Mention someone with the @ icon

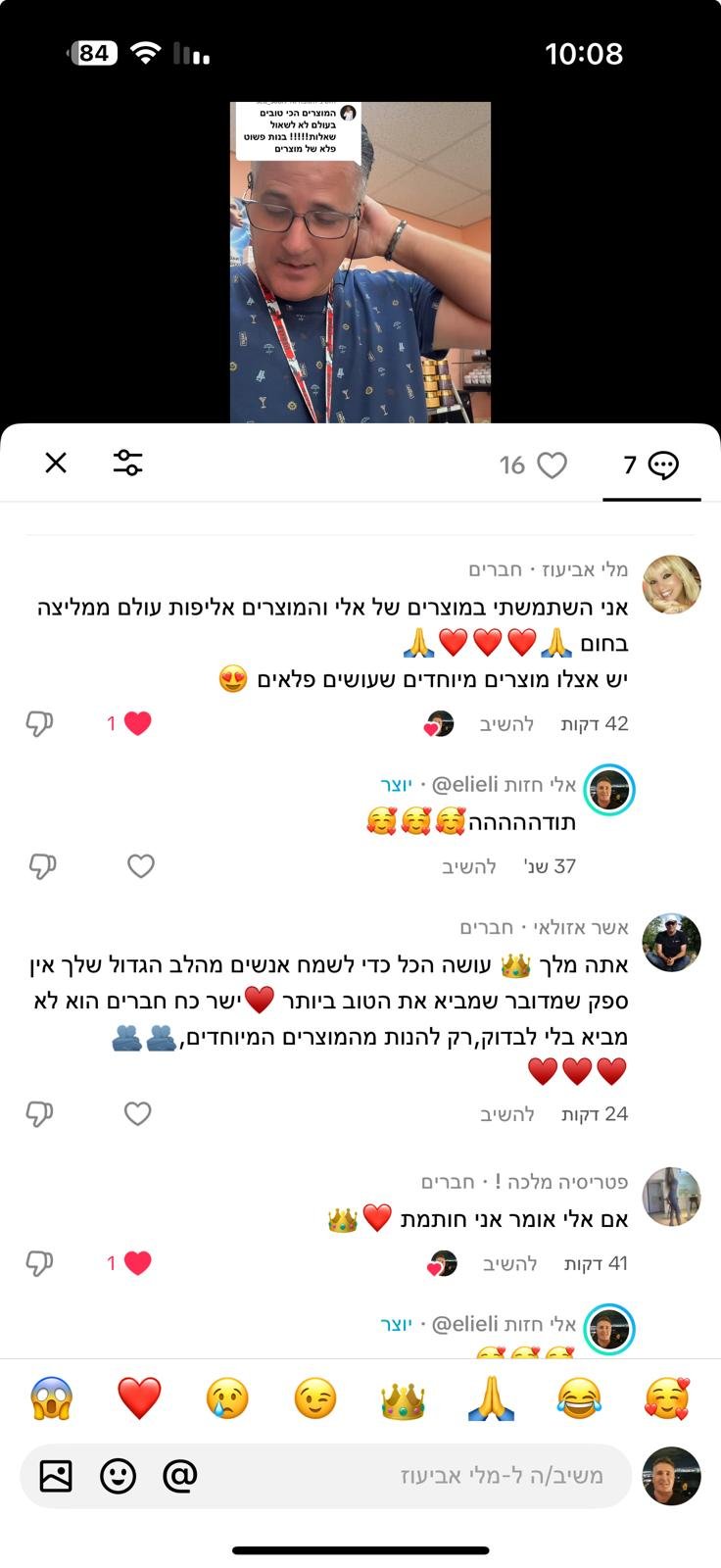[x=180, y=1475]
